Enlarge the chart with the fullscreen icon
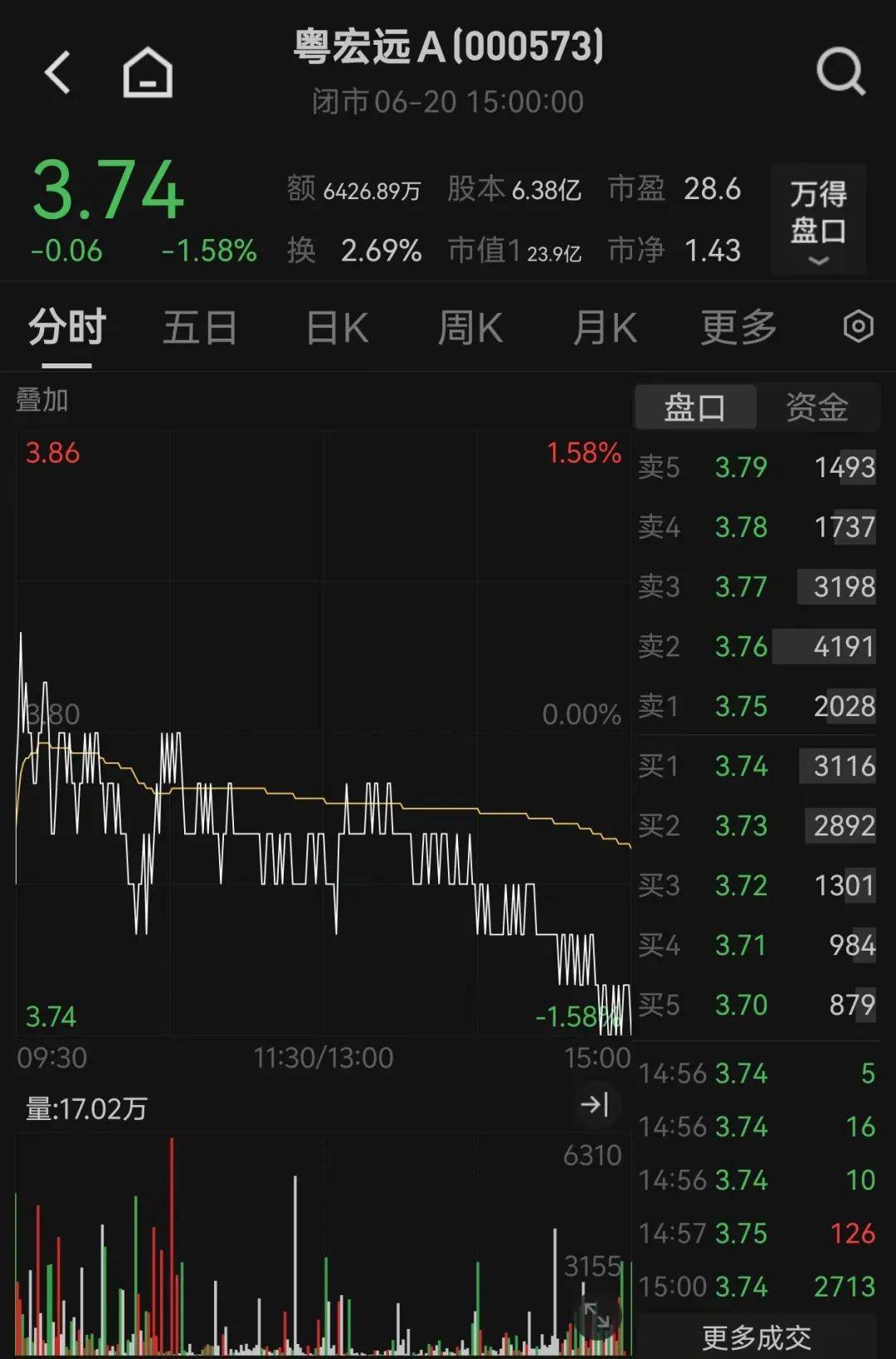896x1359 pixels. pos(597,1316)
